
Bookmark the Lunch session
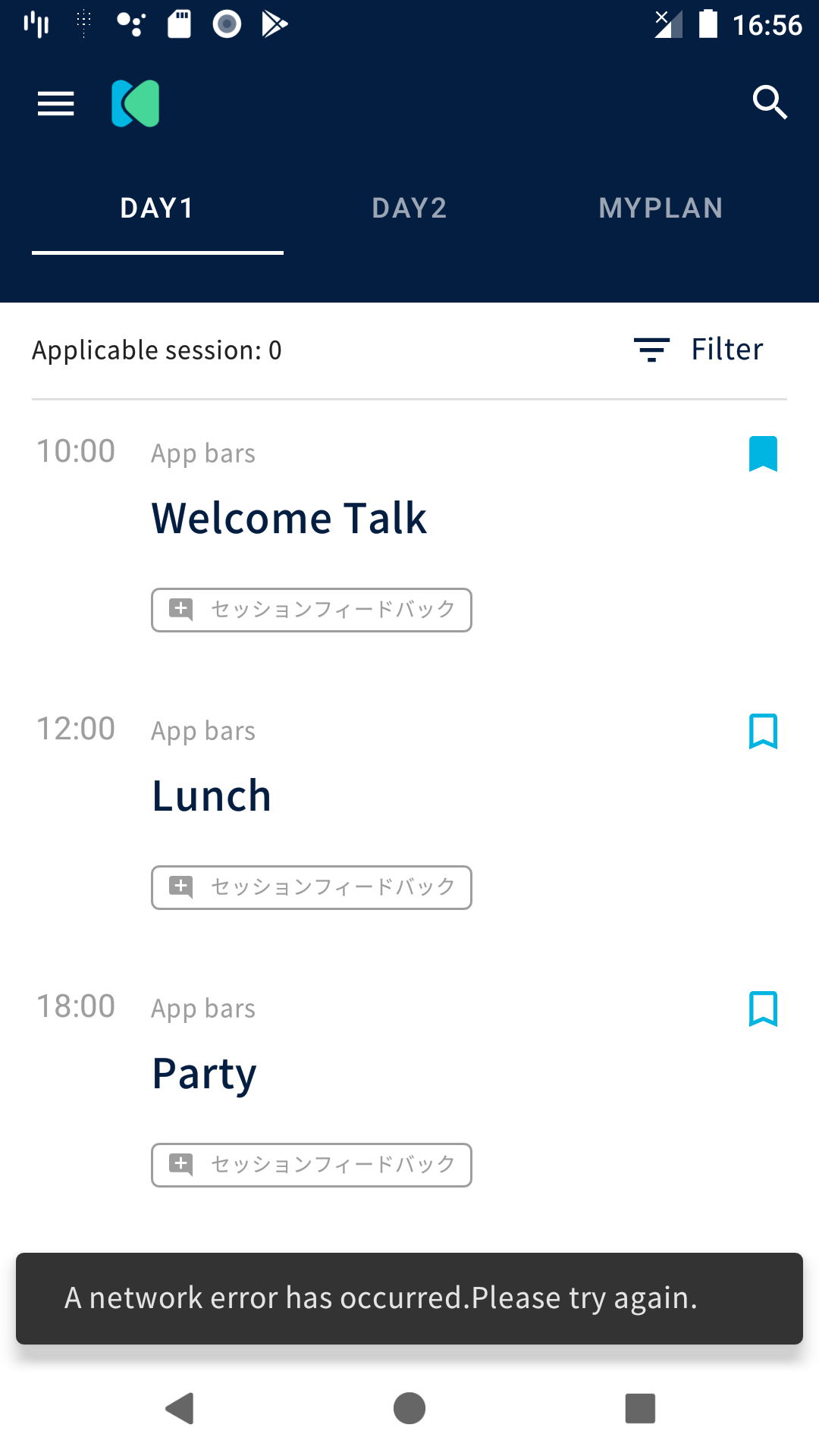[x=763, y=731]
